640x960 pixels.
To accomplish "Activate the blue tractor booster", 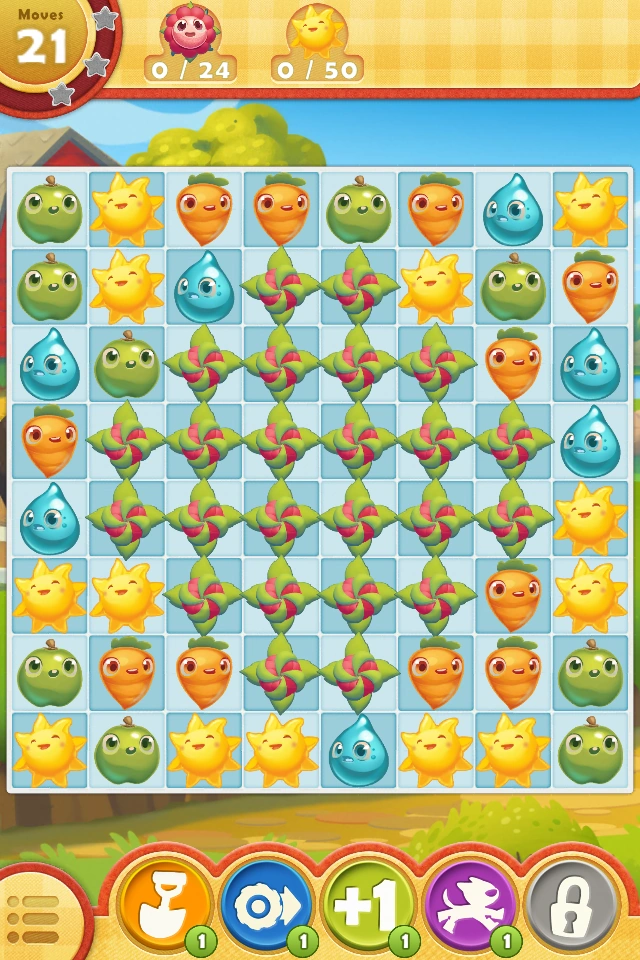I will (267, 905).
